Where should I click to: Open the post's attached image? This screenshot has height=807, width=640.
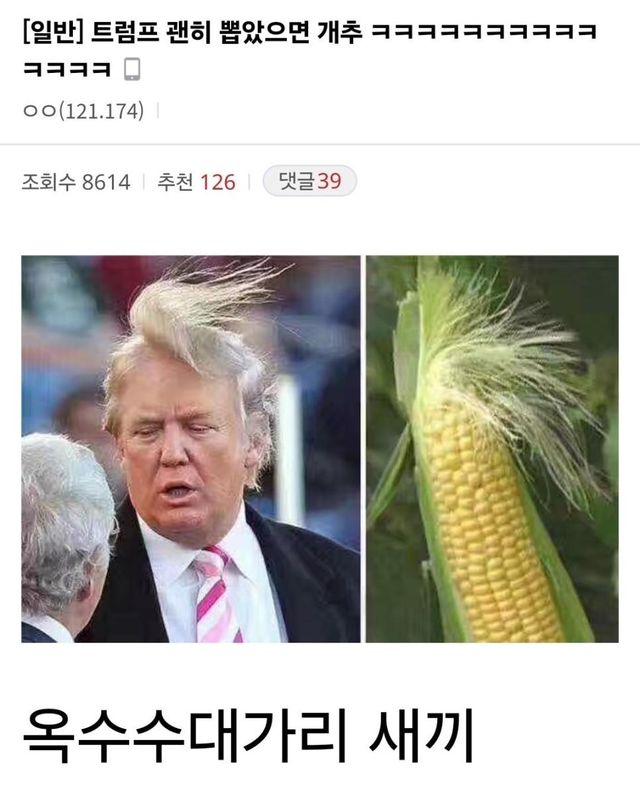[x=320, y=449]
